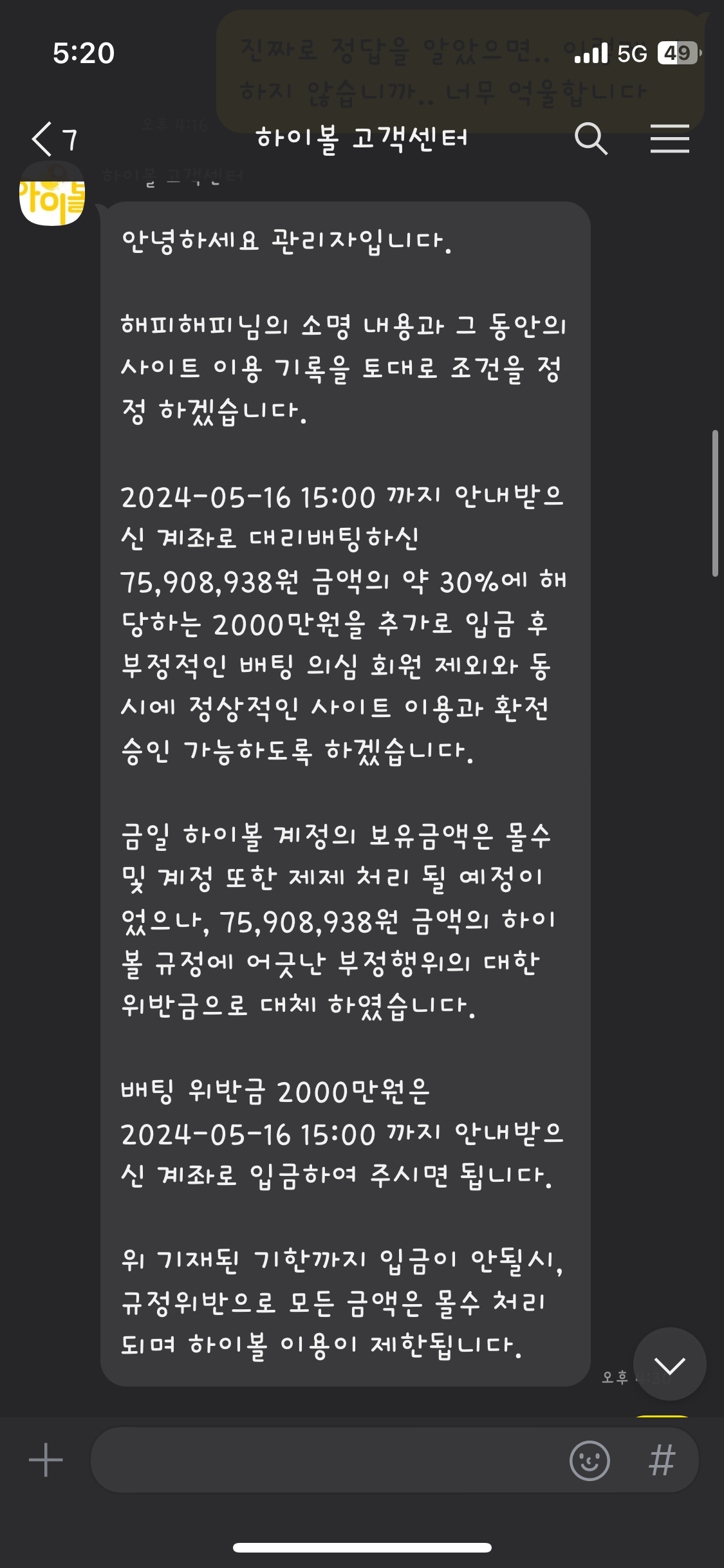Screen dimensions: 724x1568
Task: Open 하이볼 고객센터 profile picture
Action: (x=52, y=194)
